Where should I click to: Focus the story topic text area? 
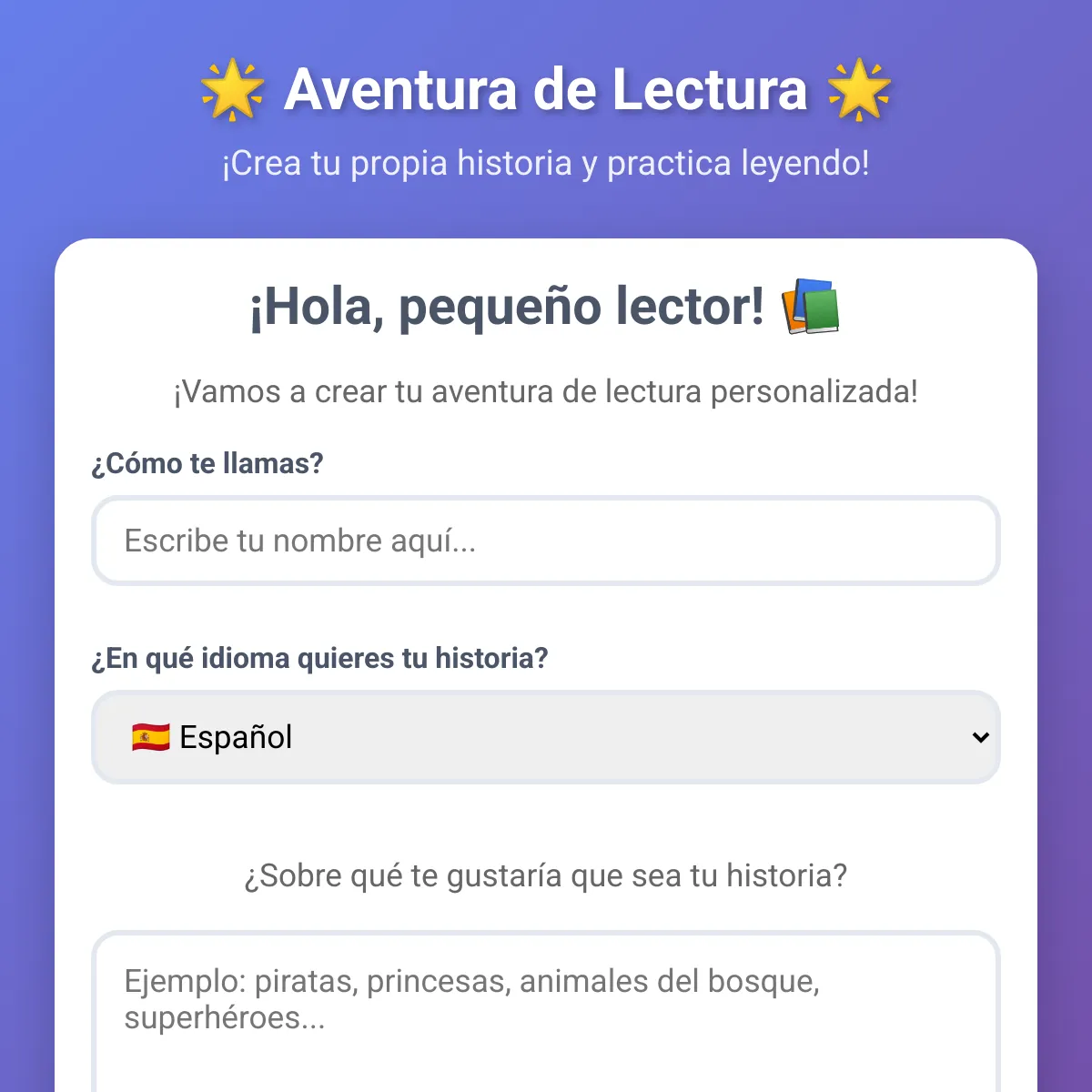pyautogui.click(x=546, y=1010)
